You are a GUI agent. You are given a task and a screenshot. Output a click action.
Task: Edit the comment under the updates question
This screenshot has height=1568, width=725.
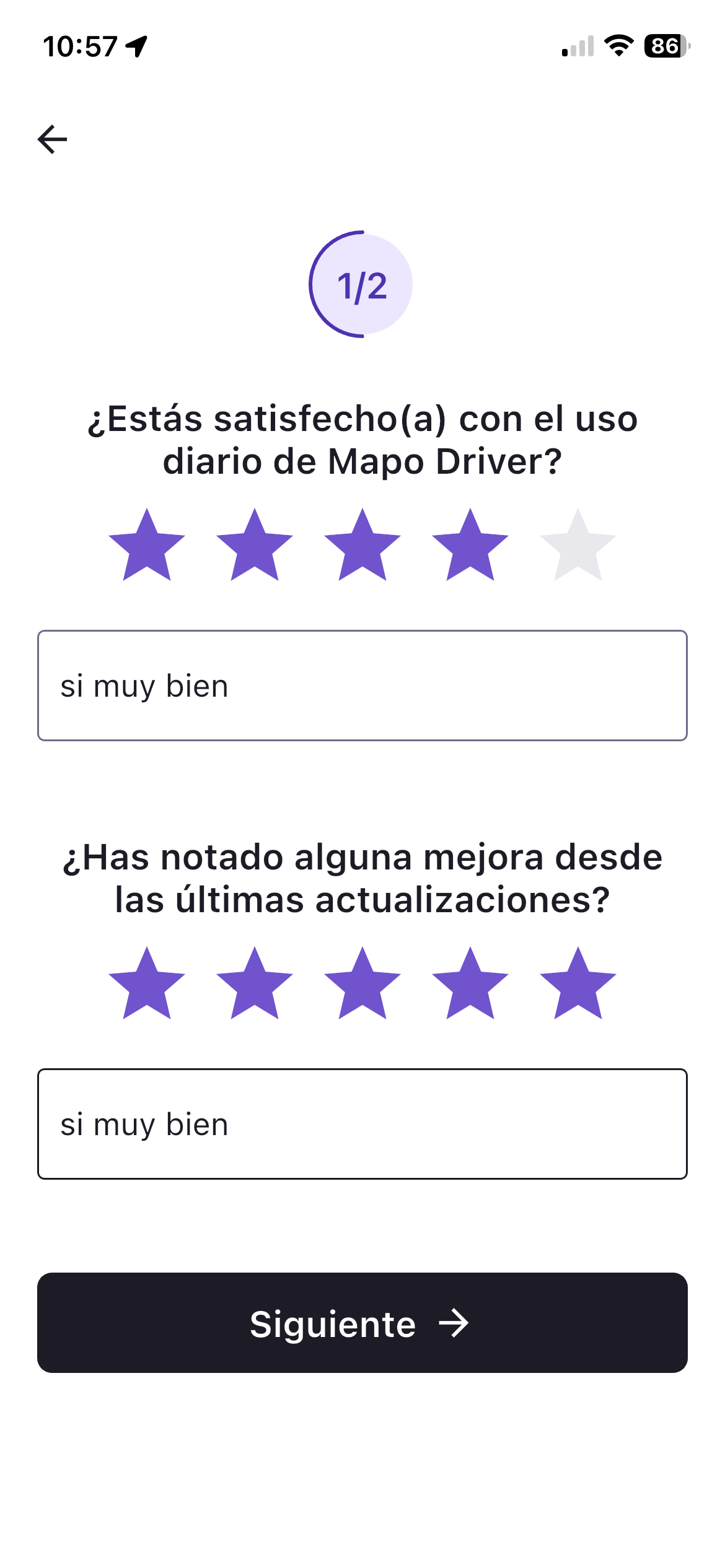tap(362, 1124)
